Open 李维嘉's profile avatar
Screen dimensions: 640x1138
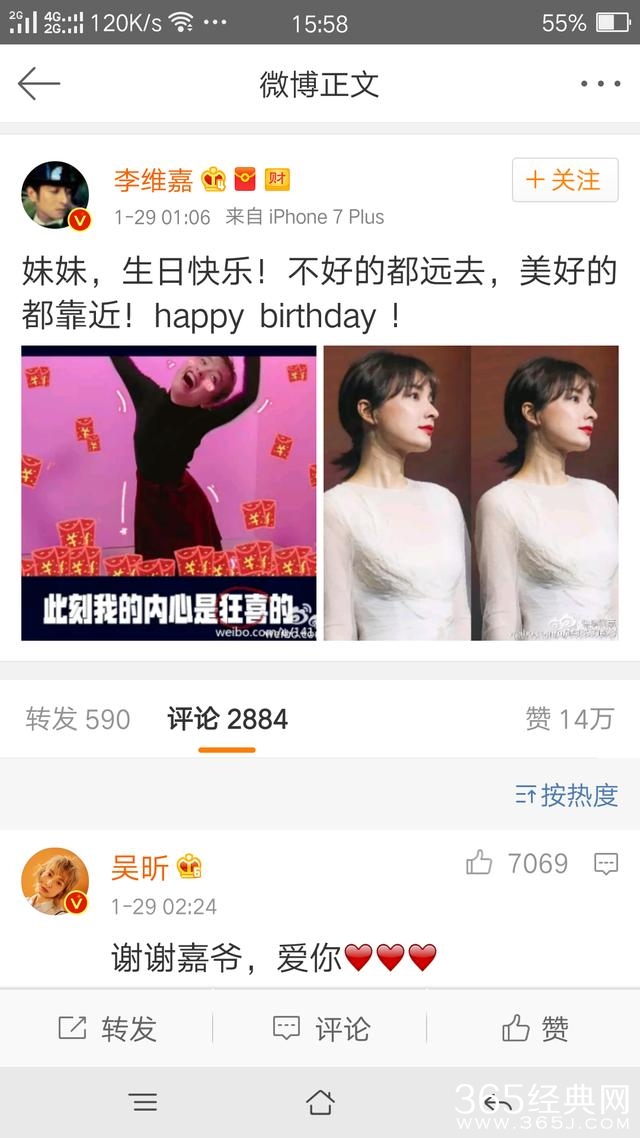coord(55,194)
